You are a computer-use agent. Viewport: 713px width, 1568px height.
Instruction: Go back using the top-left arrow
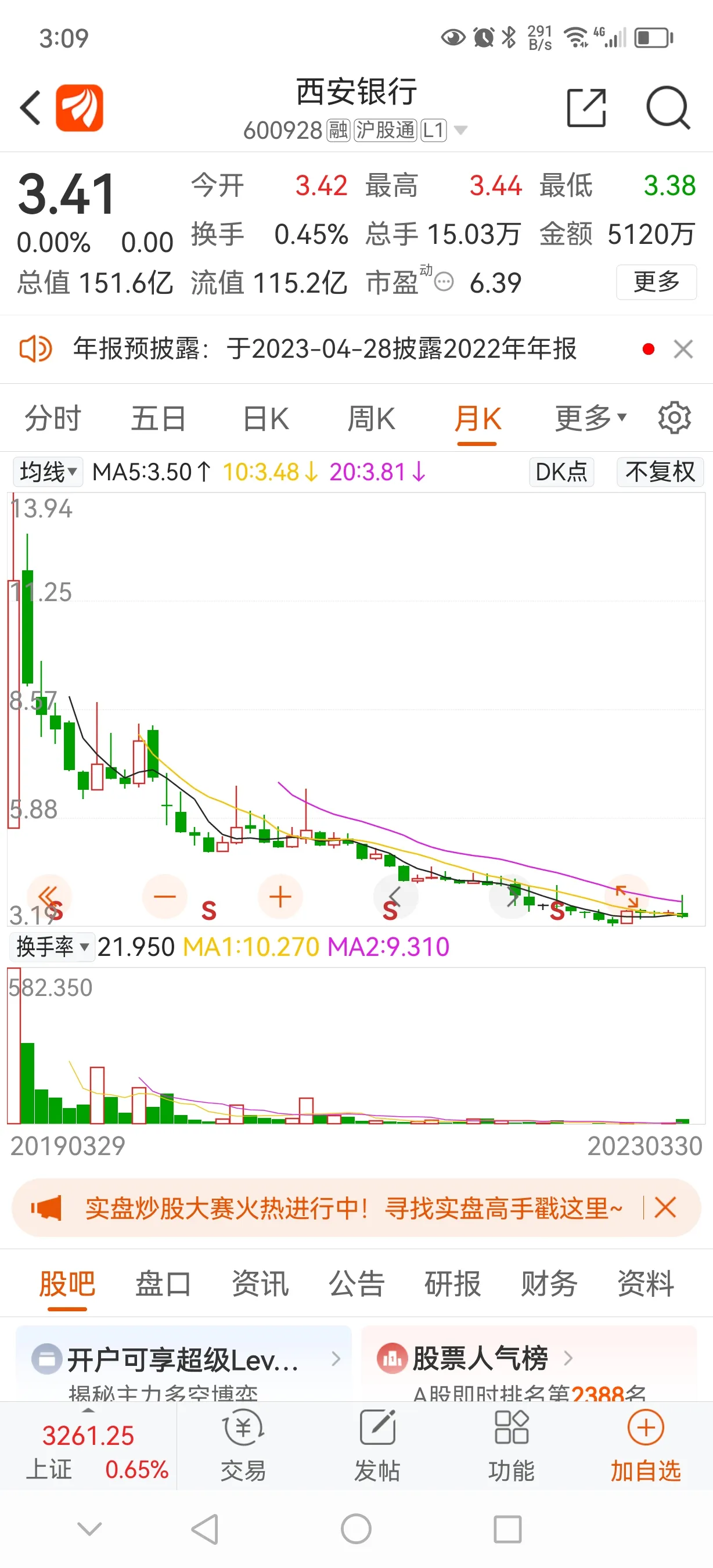click(x=30, y=108)
